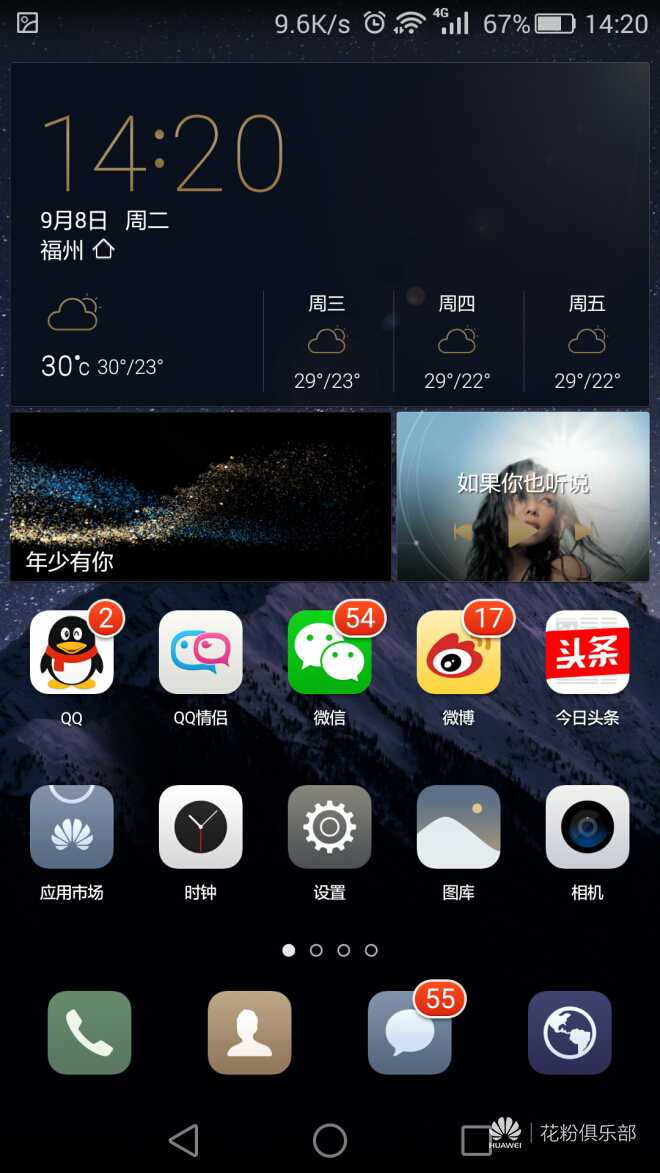Launch QQ情侣 app
The image size is (660, 1173).
tap(200, 652)
